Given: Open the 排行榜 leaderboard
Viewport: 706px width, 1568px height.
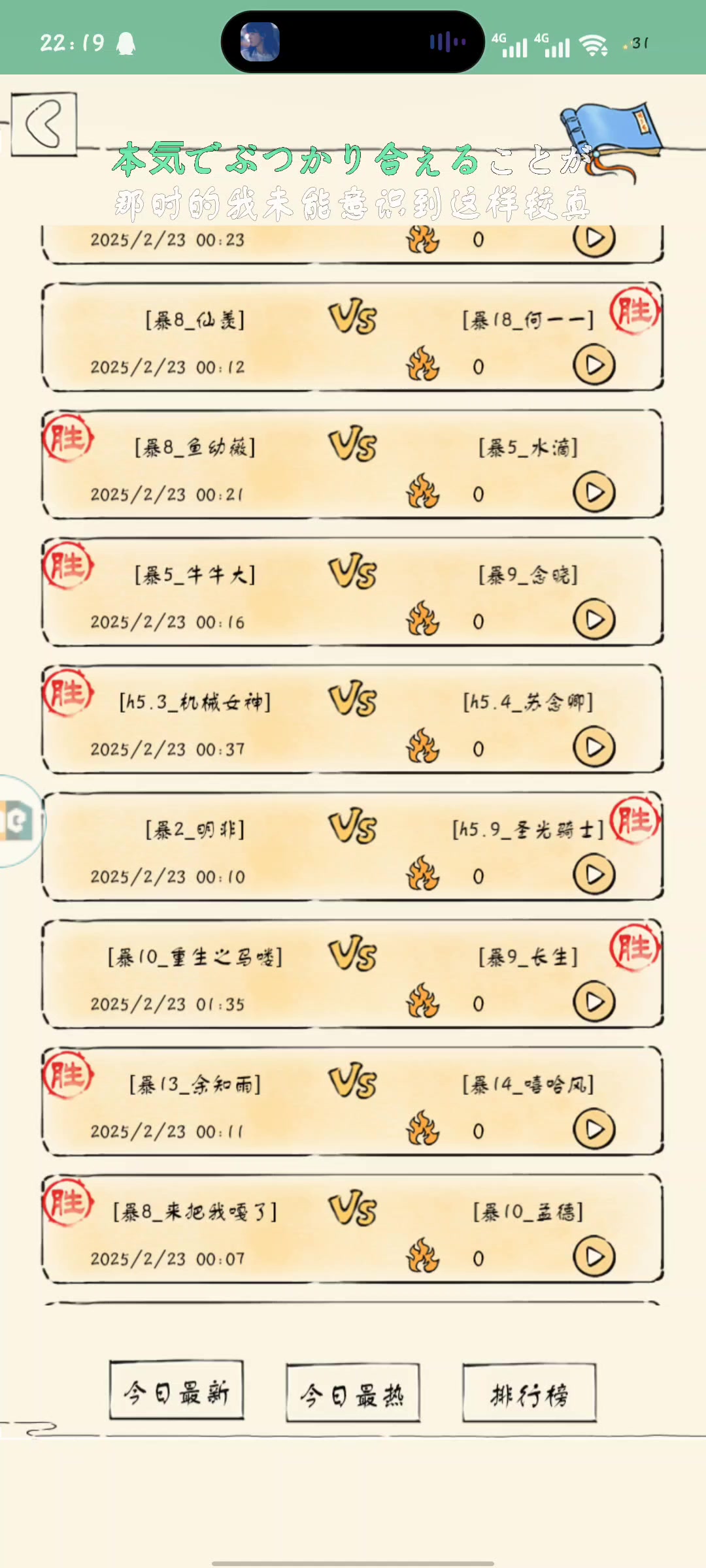Looking at the screenshot, I should click(x=529, y=1393).
